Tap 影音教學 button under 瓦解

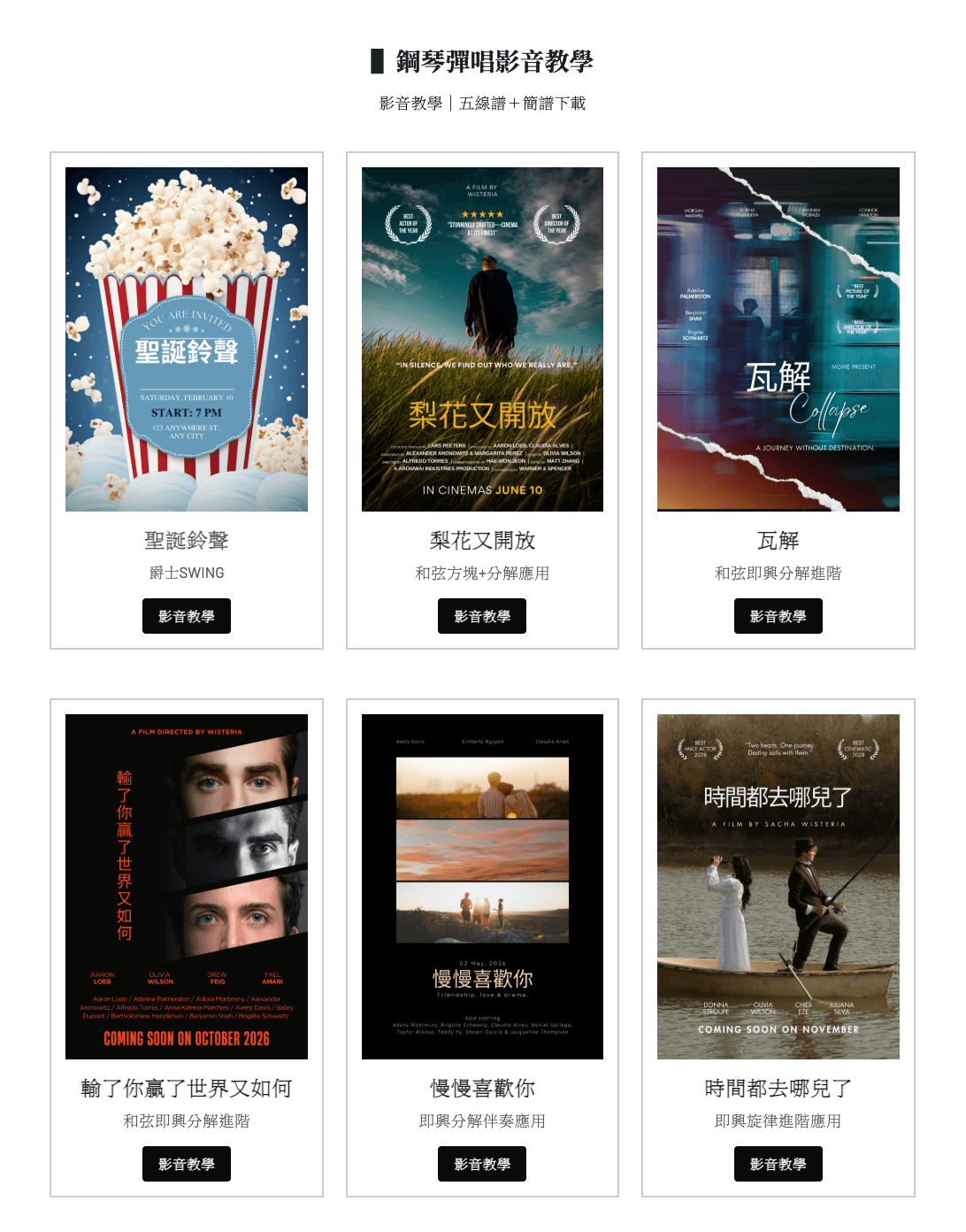[778, 616]
